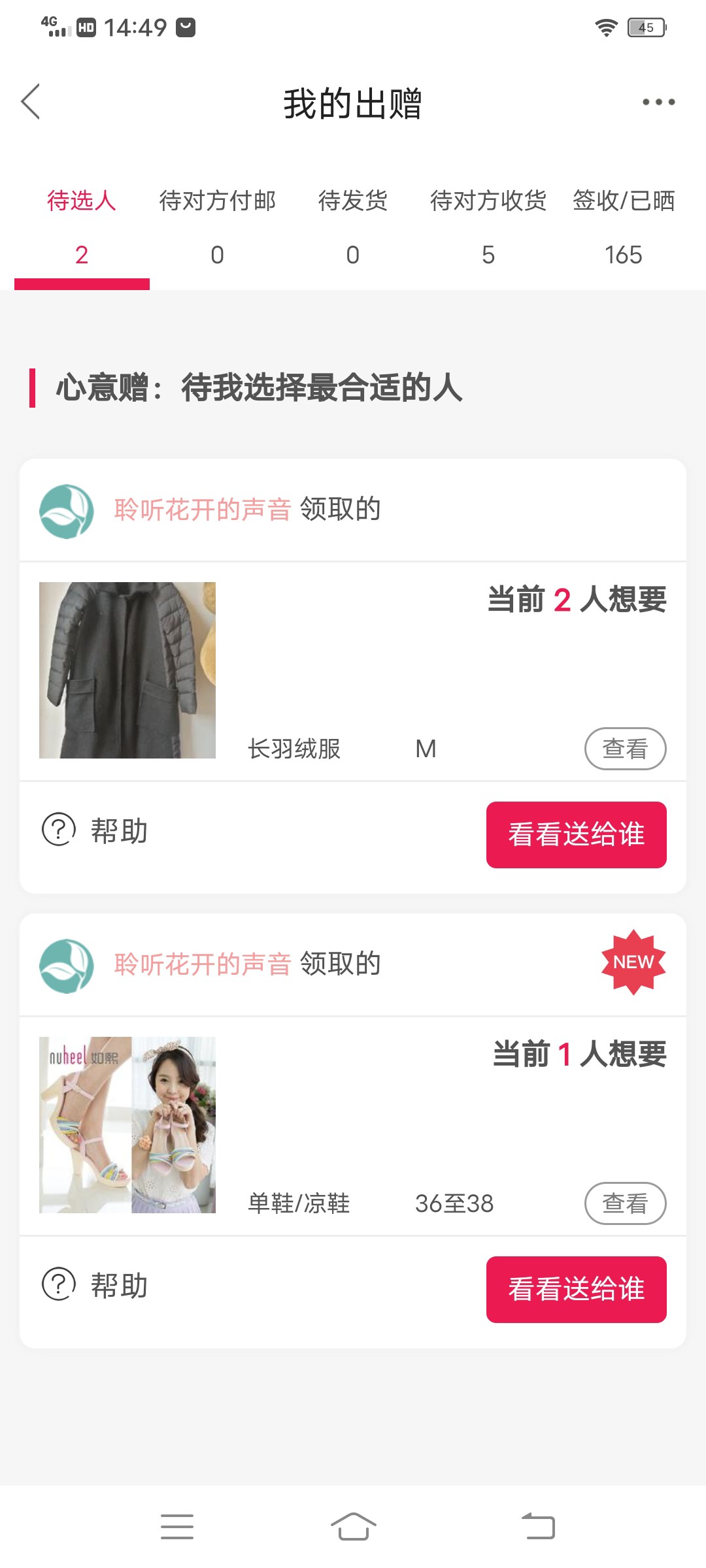Go to the home screen via navigation bar
Image resolution: width=706 pixels, height=1568 pixels.
click(x=353, y=1527)
